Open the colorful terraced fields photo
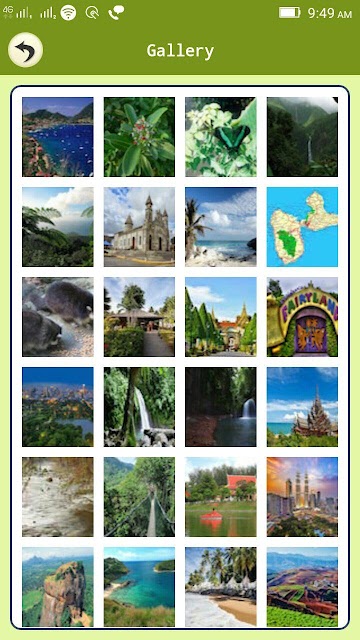360x640 pixels. click(x=302, y=587)
